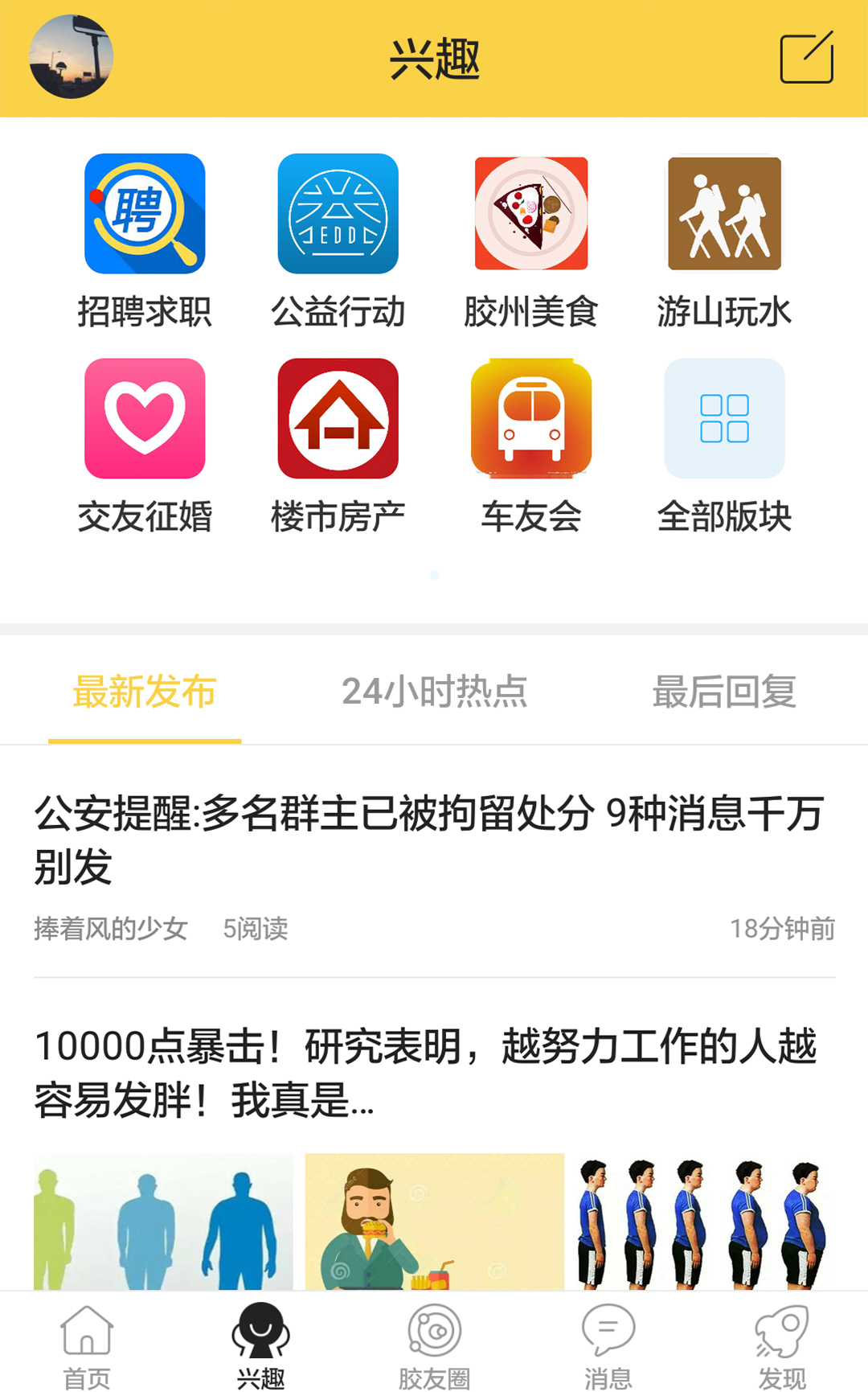The height and width of the screenshot is (1392, 868).
Task: Compose a new post
Action: 806,58
